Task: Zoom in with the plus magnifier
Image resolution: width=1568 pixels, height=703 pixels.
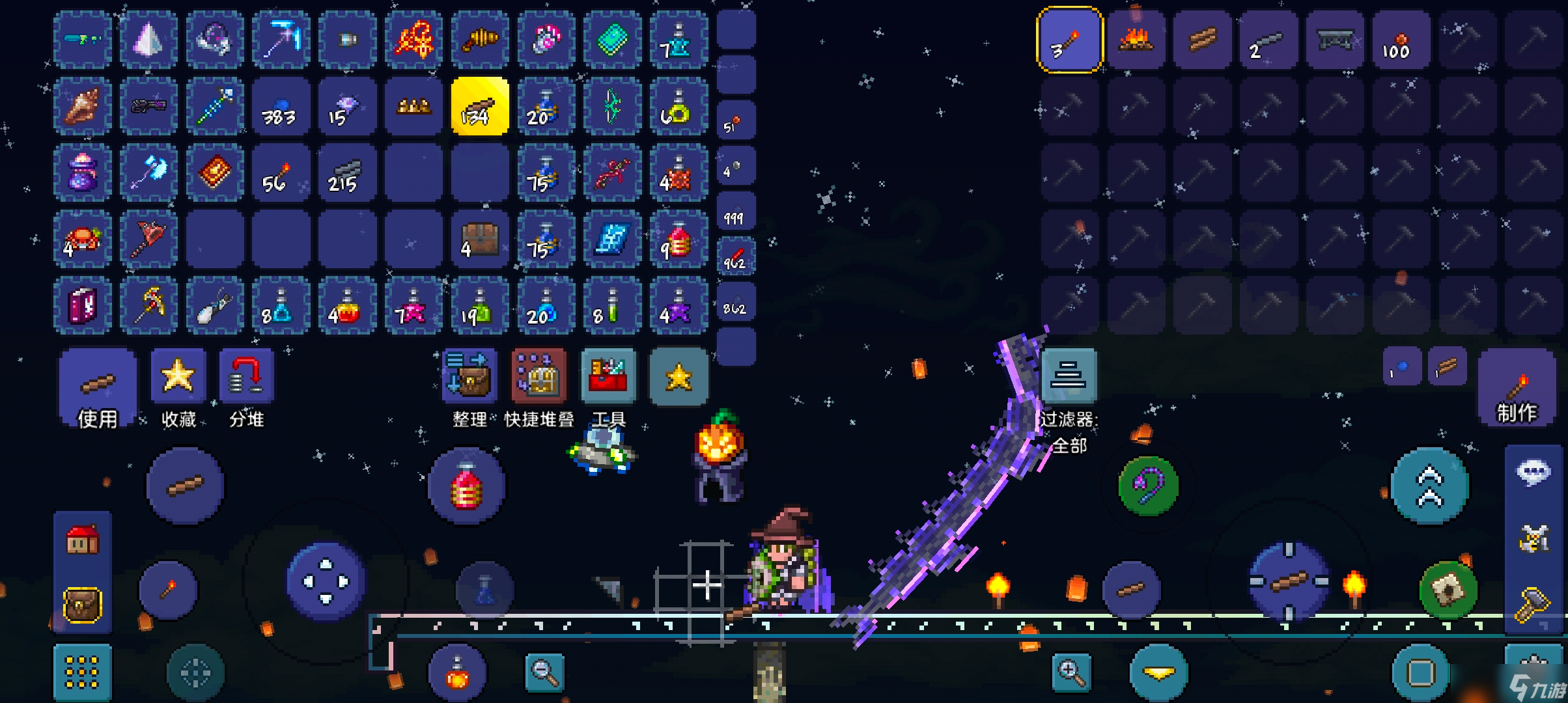Action: [x=1071, y=672]
